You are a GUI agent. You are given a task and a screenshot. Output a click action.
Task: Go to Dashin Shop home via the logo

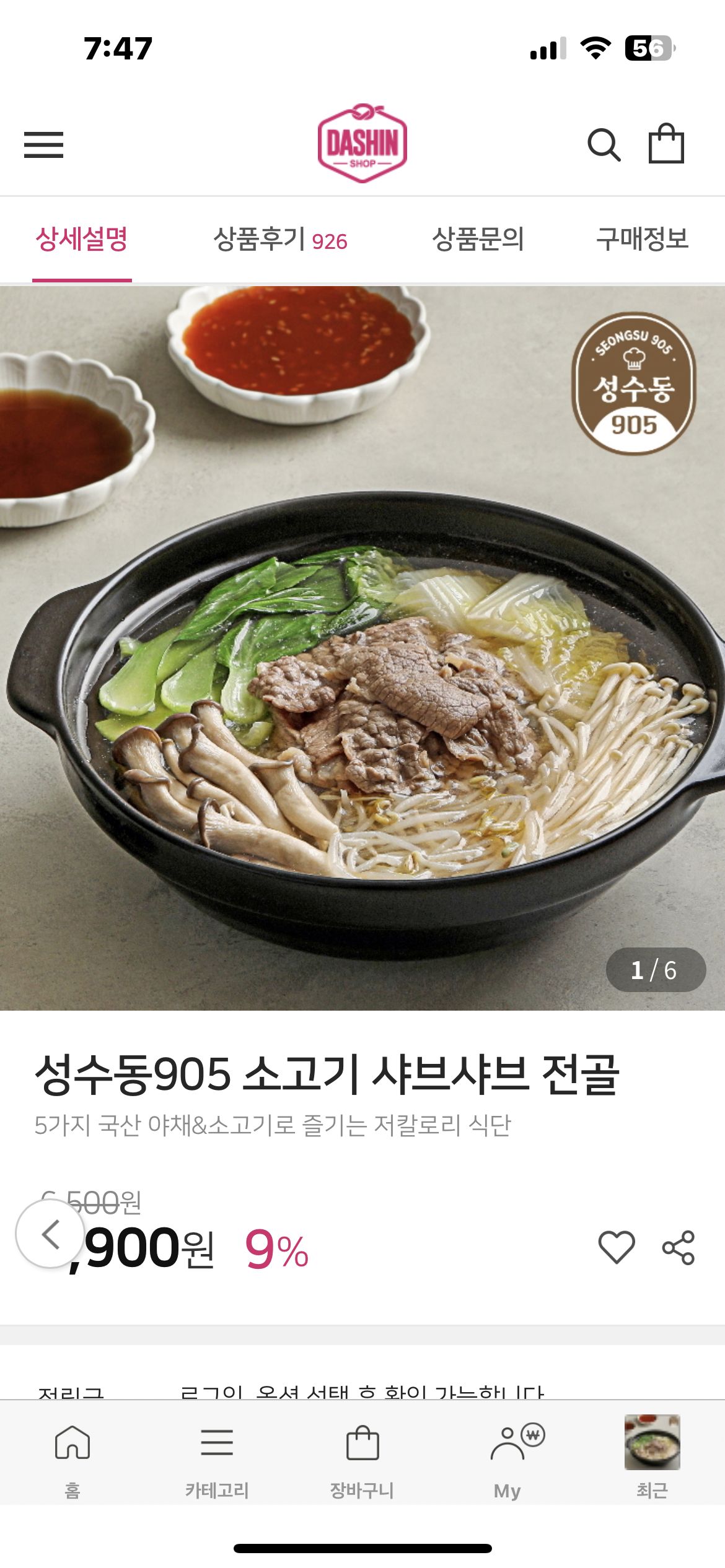coord(362,144)
